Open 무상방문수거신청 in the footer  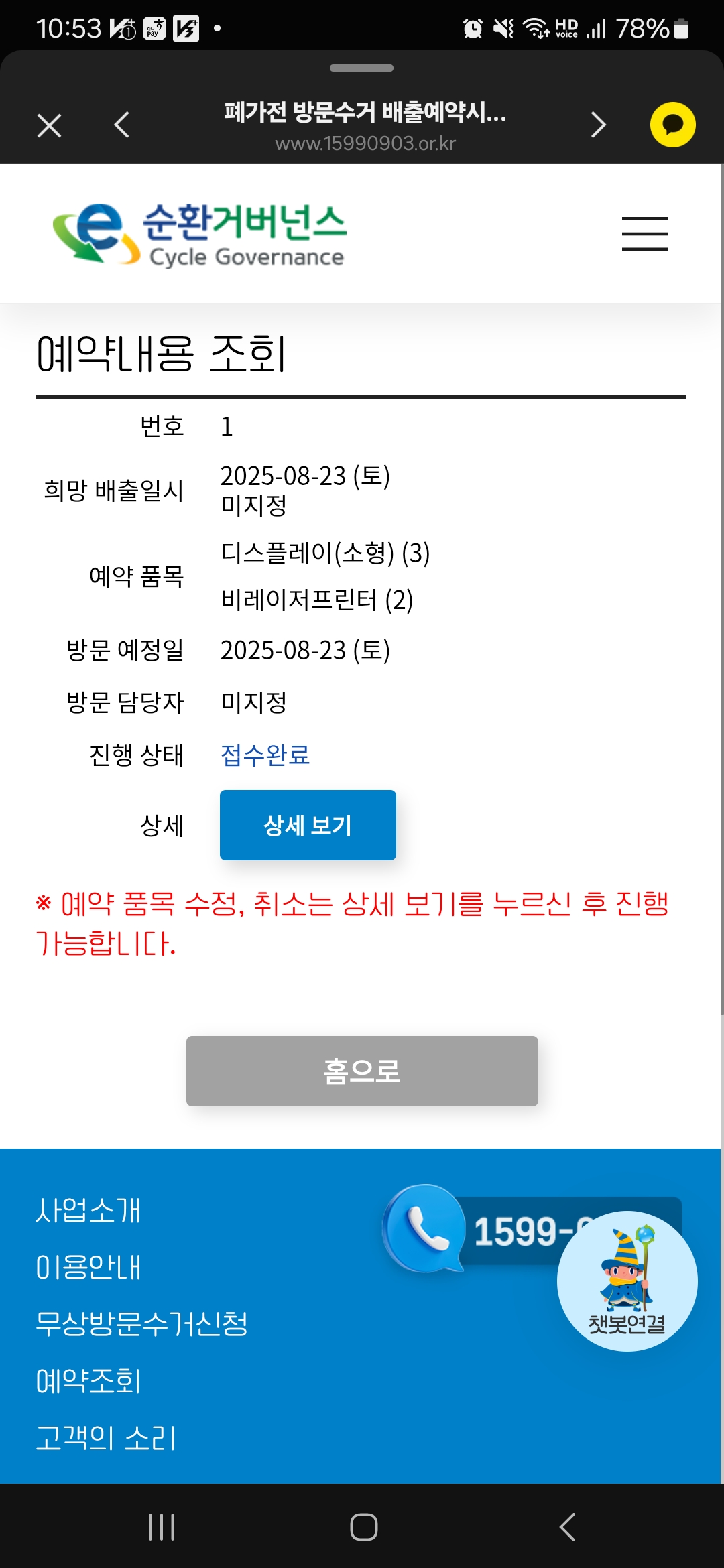pos(141,1324)
